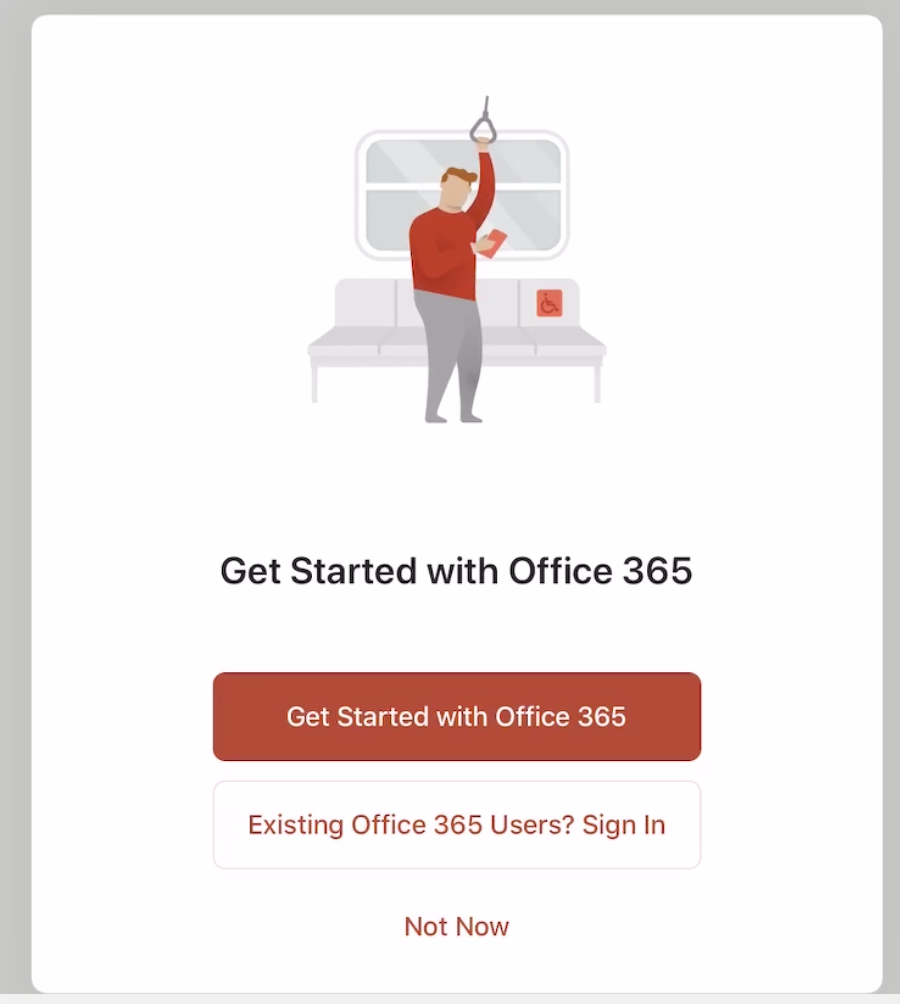
Task: Tap the red Get Started with Office 365 button
Action: 456,717
